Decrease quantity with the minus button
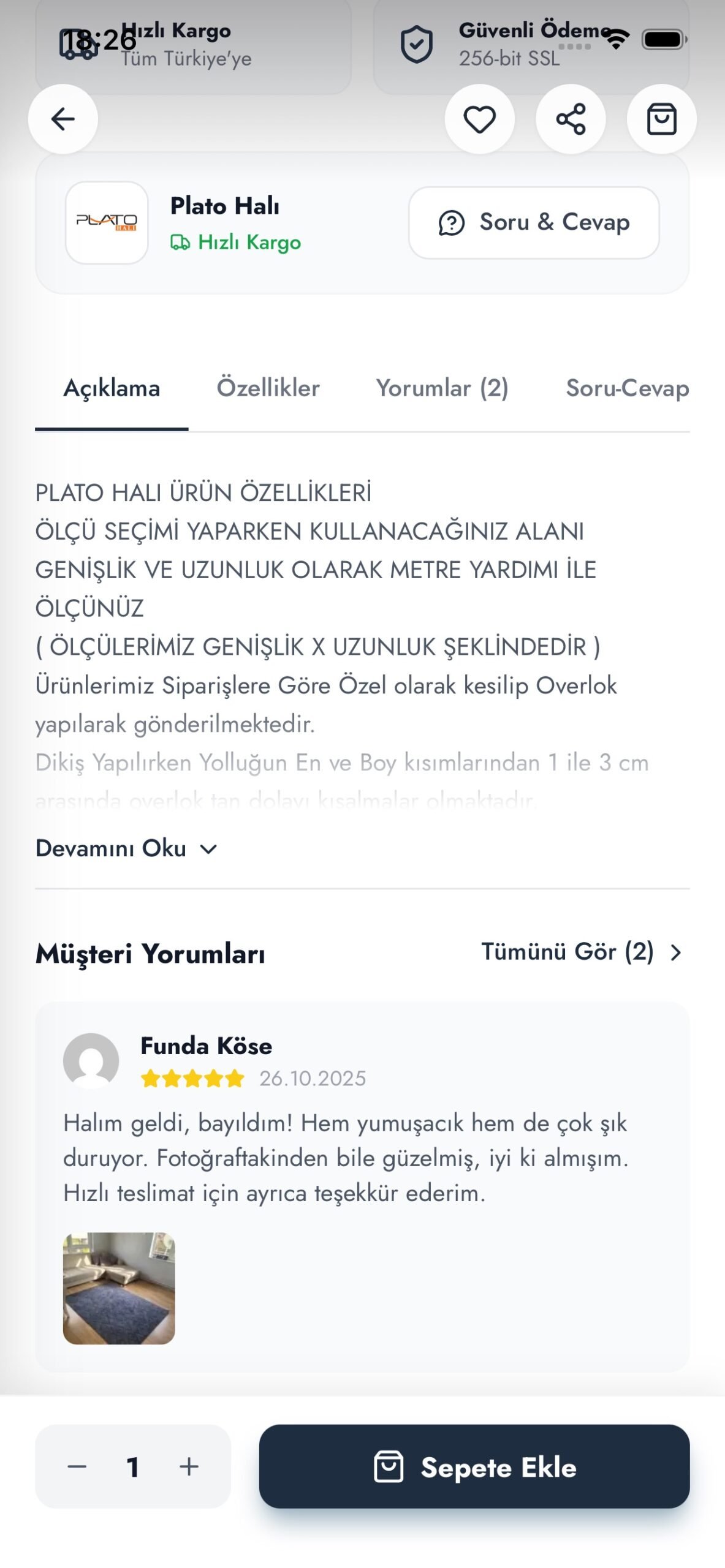 tap(77, 1466)
